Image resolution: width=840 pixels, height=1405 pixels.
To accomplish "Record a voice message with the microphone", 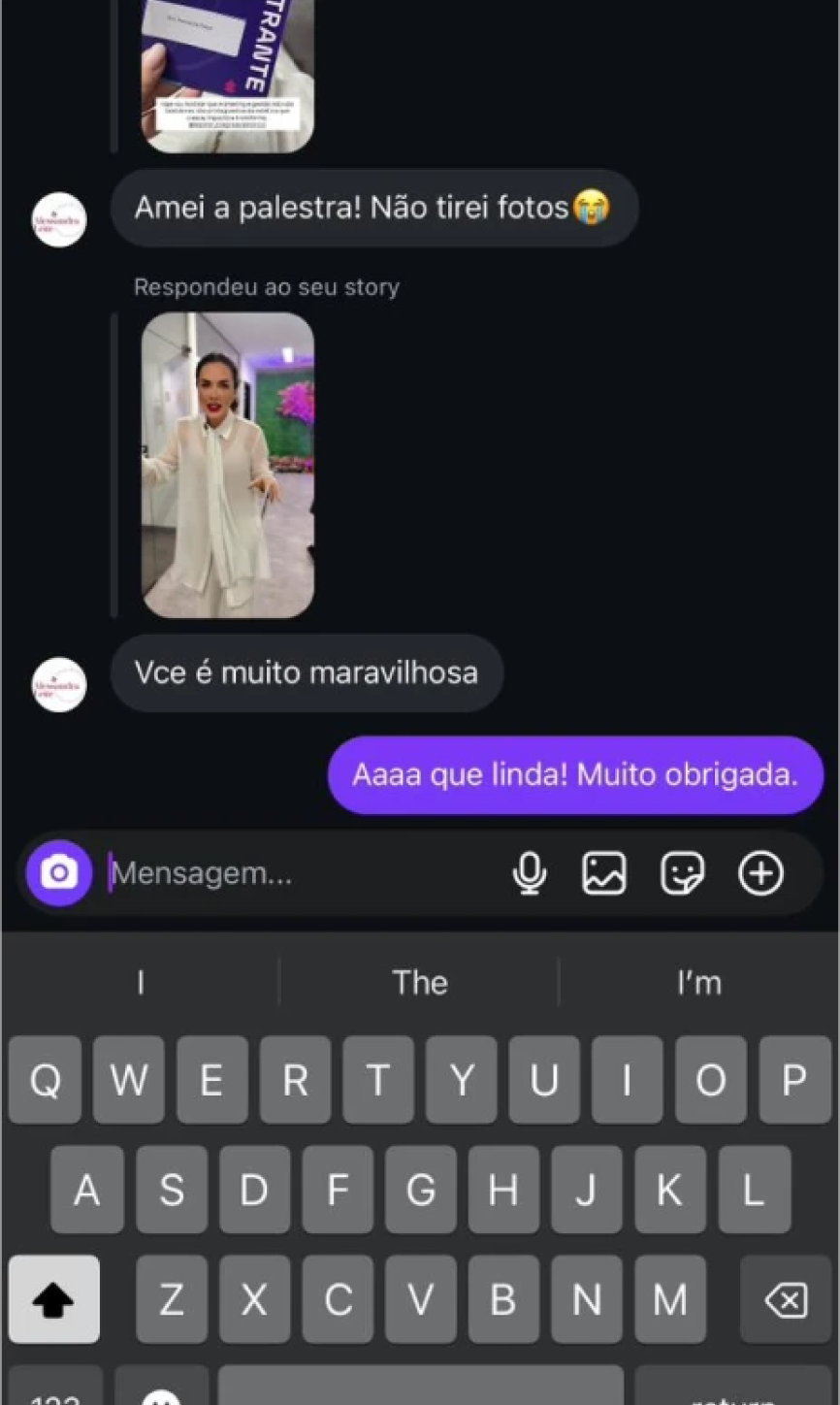I will tap(530, 873).
